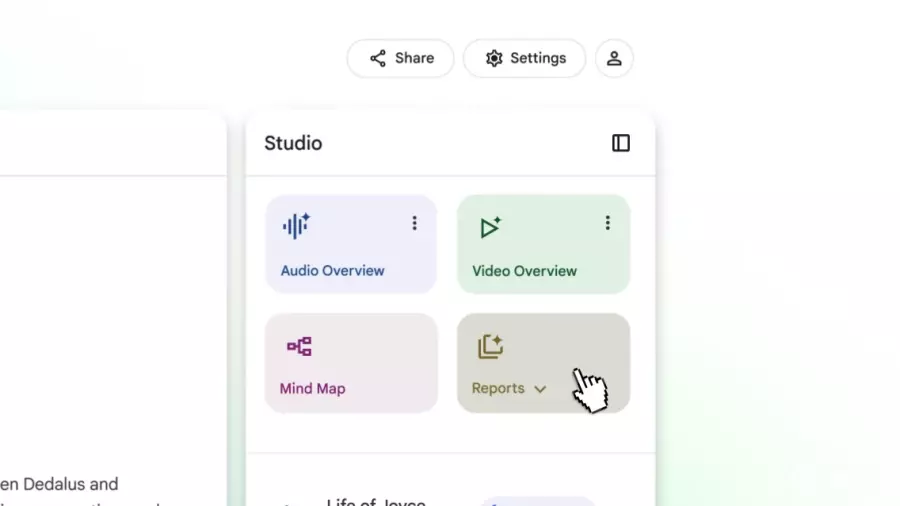Generate an Audio Overview
900x506 pixels.
pyautogui.click(x=340, y=245)
